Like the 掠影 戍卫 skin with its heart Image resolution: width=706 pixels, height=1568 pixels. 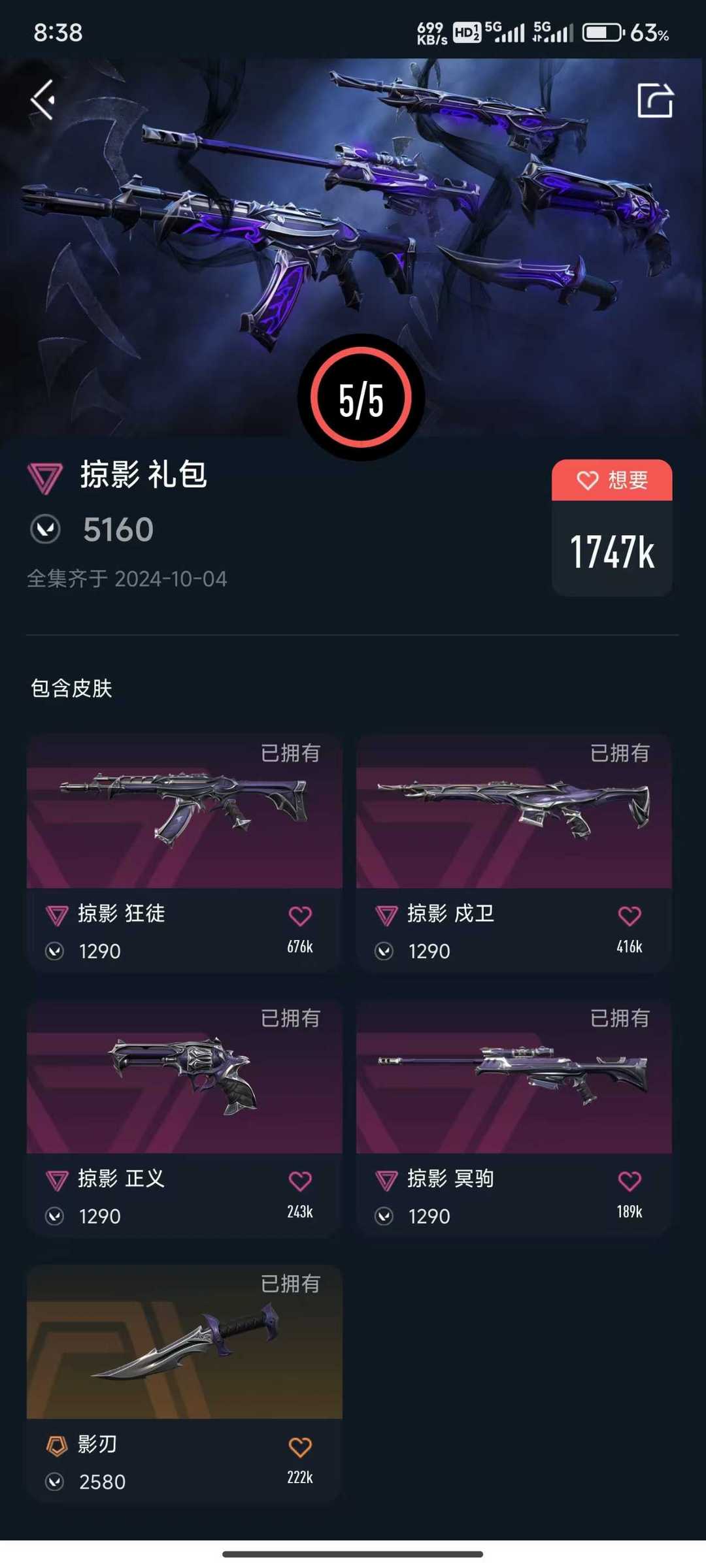pos(630,916)
